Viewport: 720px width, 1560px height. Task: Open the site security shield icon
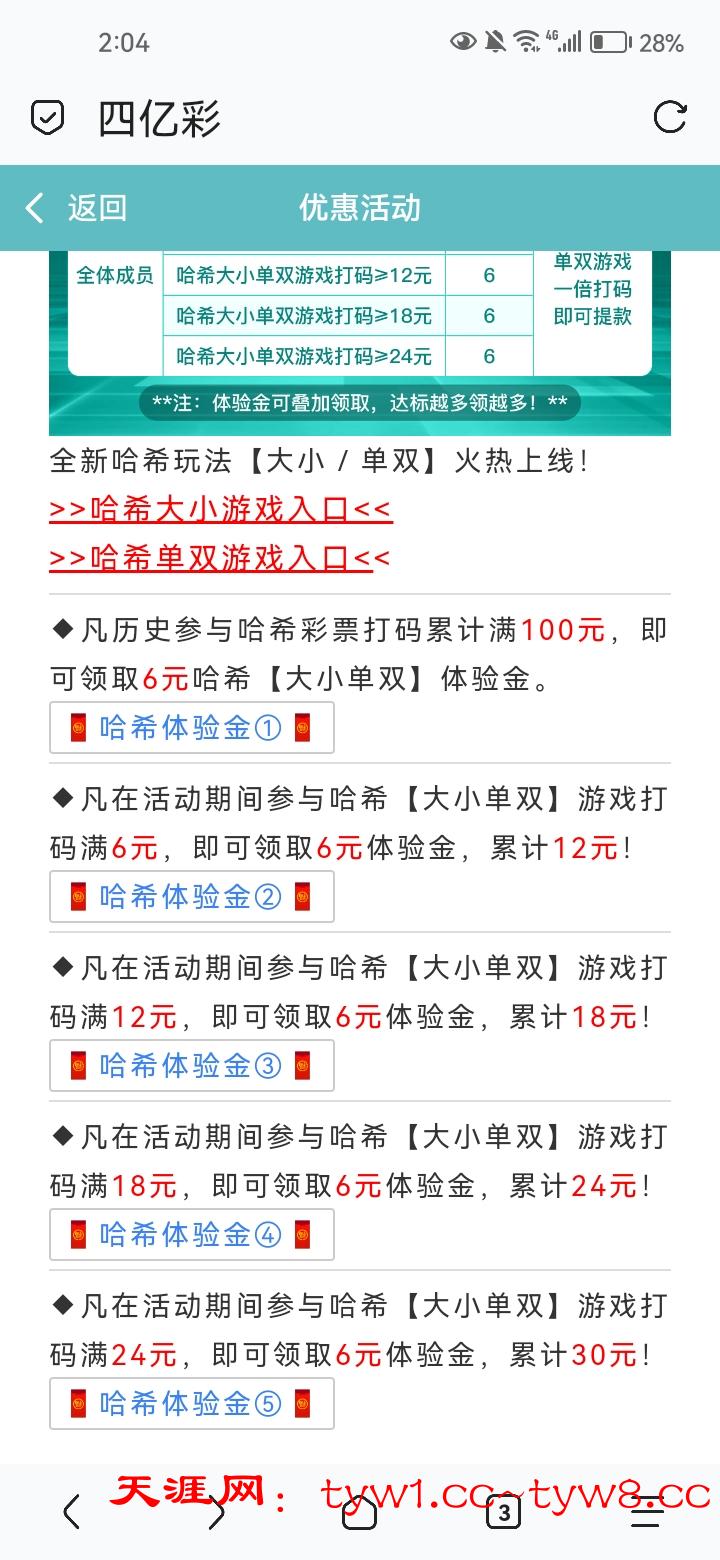point(47,118)
